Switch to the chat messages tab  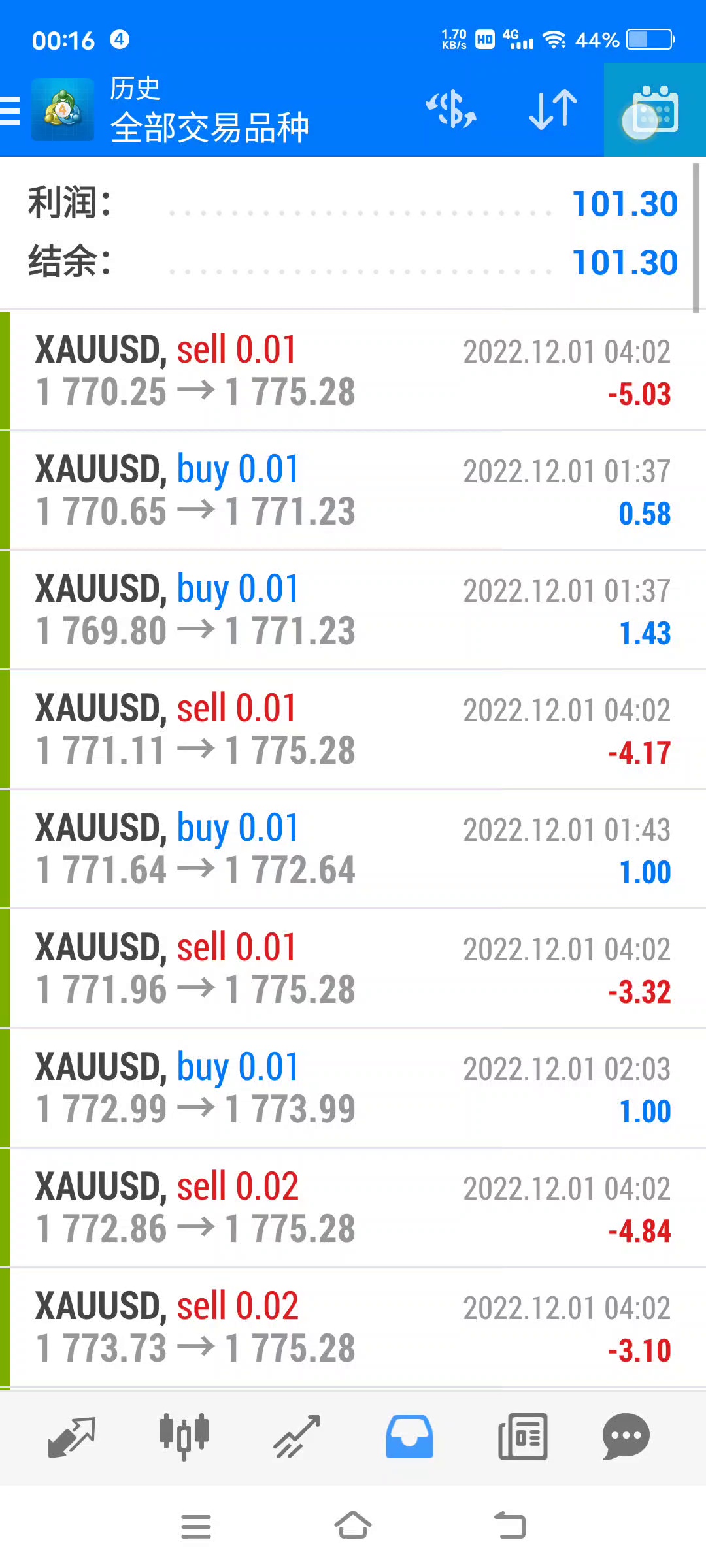pyautogui.click(x=626, y=1437)
